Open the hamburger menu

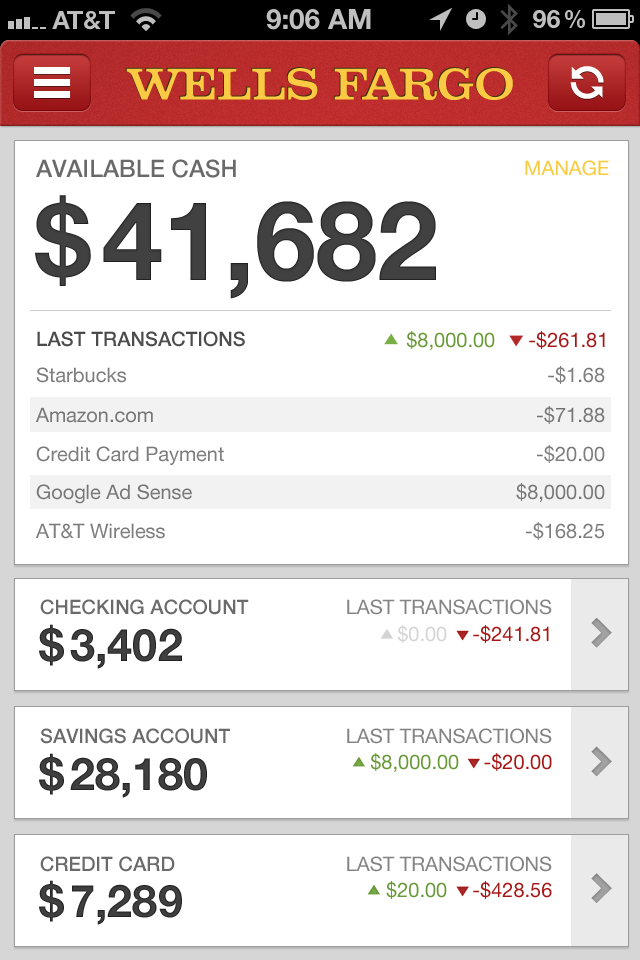[52, 83]
